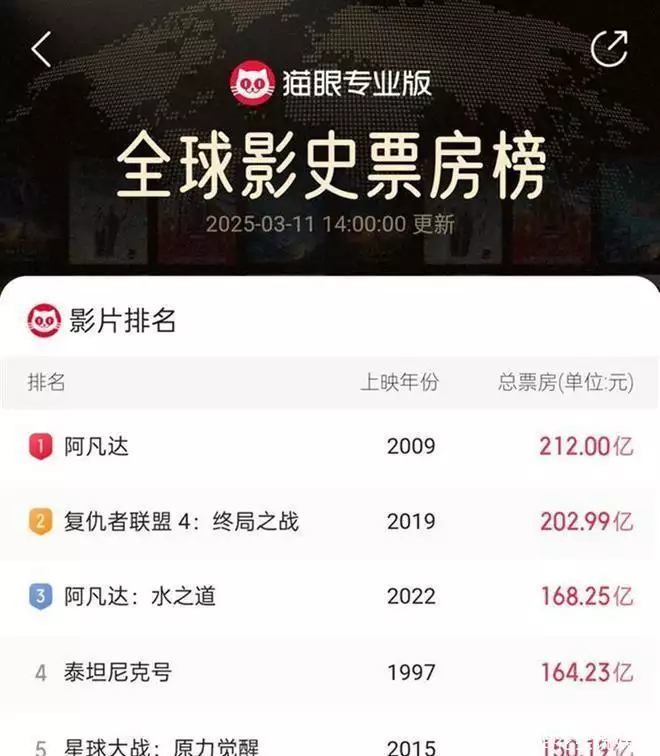Share the global box office ranking
Image resolution: width=660 pixels, height=756 pixels.
[x=609, y=48]
